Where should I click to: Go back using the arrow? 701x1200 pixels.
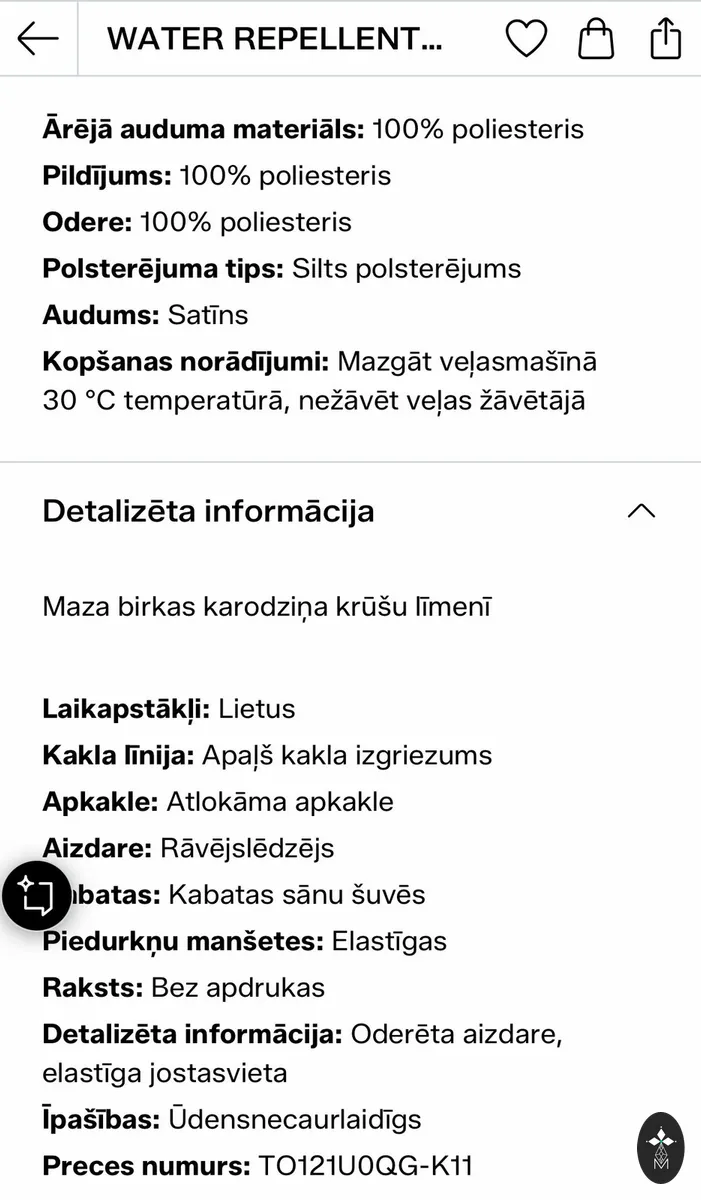click(38, 39)
